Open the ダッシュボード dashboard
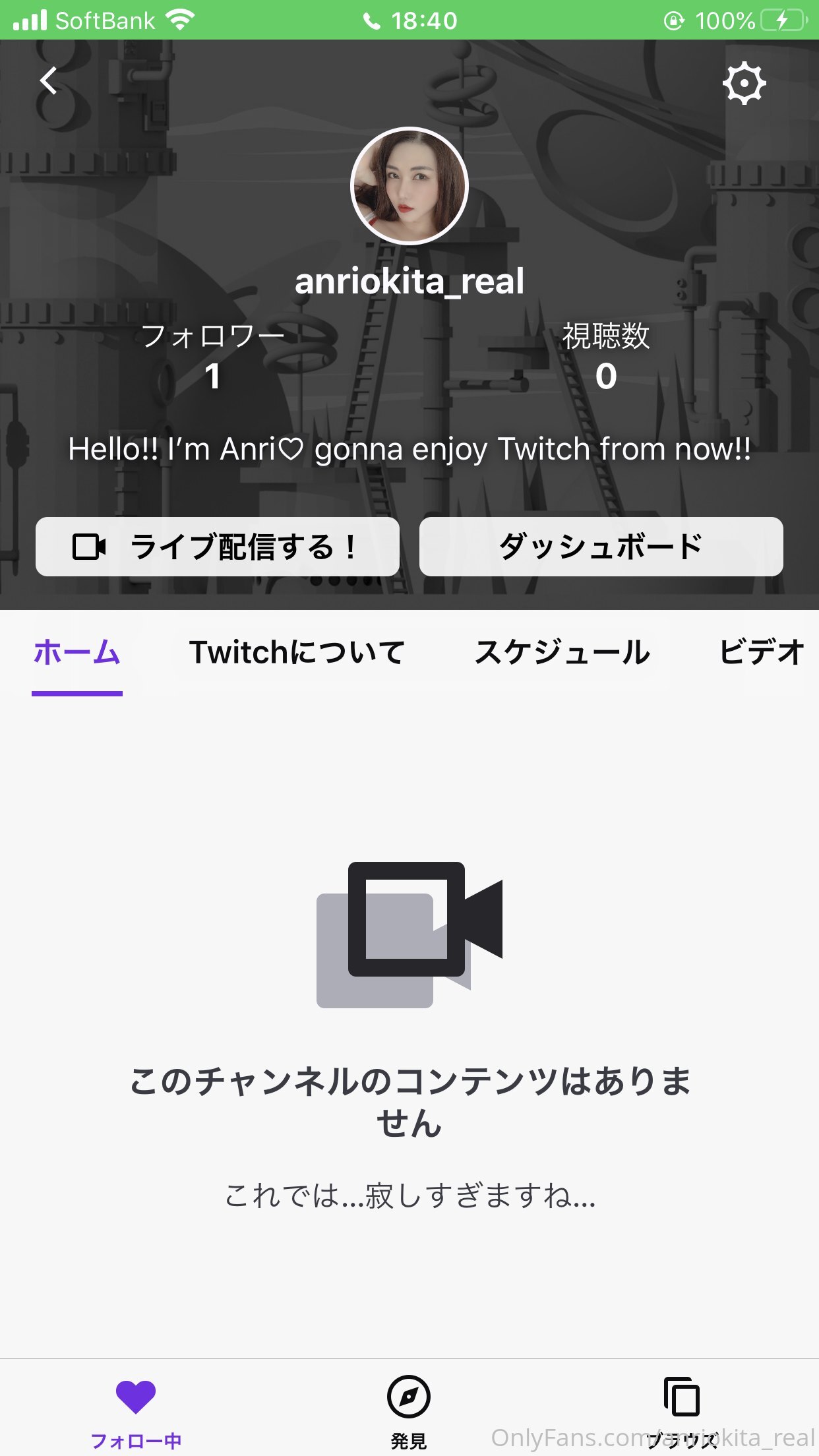Screen dimensions: 819x1456 601,547
